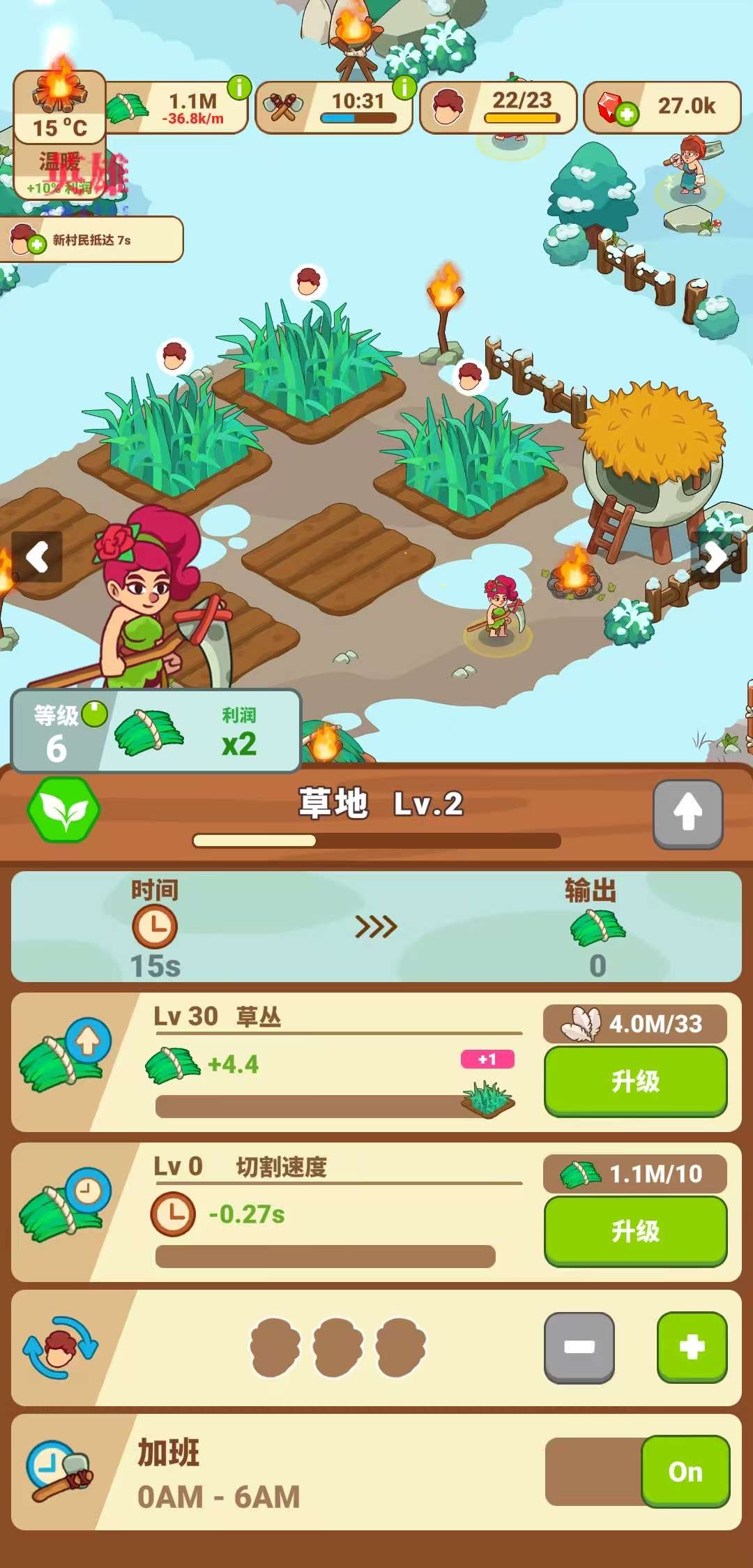Go to the next building with right arrow

[x=717, y=557]
